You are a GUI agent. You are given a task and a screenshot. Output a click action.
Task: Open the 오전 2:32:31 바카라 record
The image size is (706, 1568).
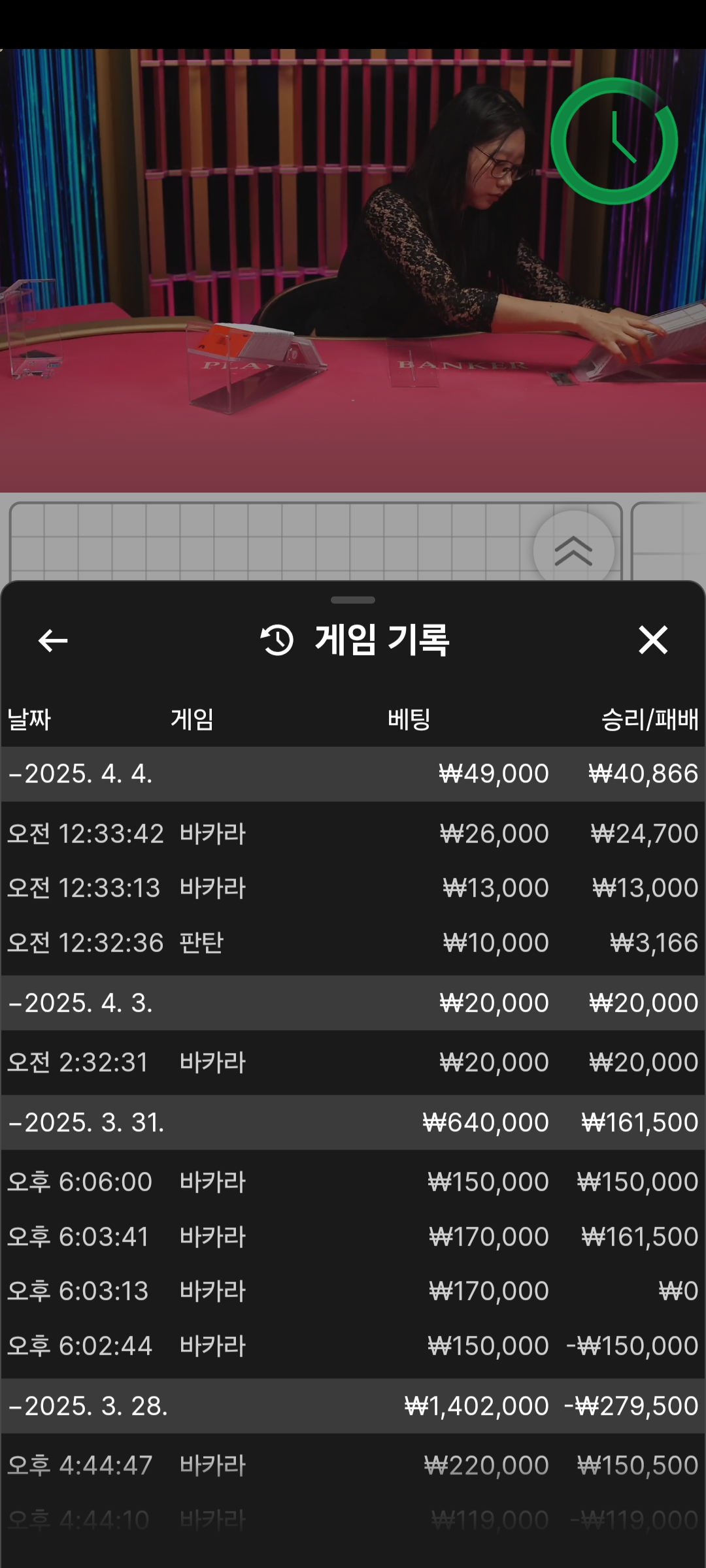tap(353, 1062)
